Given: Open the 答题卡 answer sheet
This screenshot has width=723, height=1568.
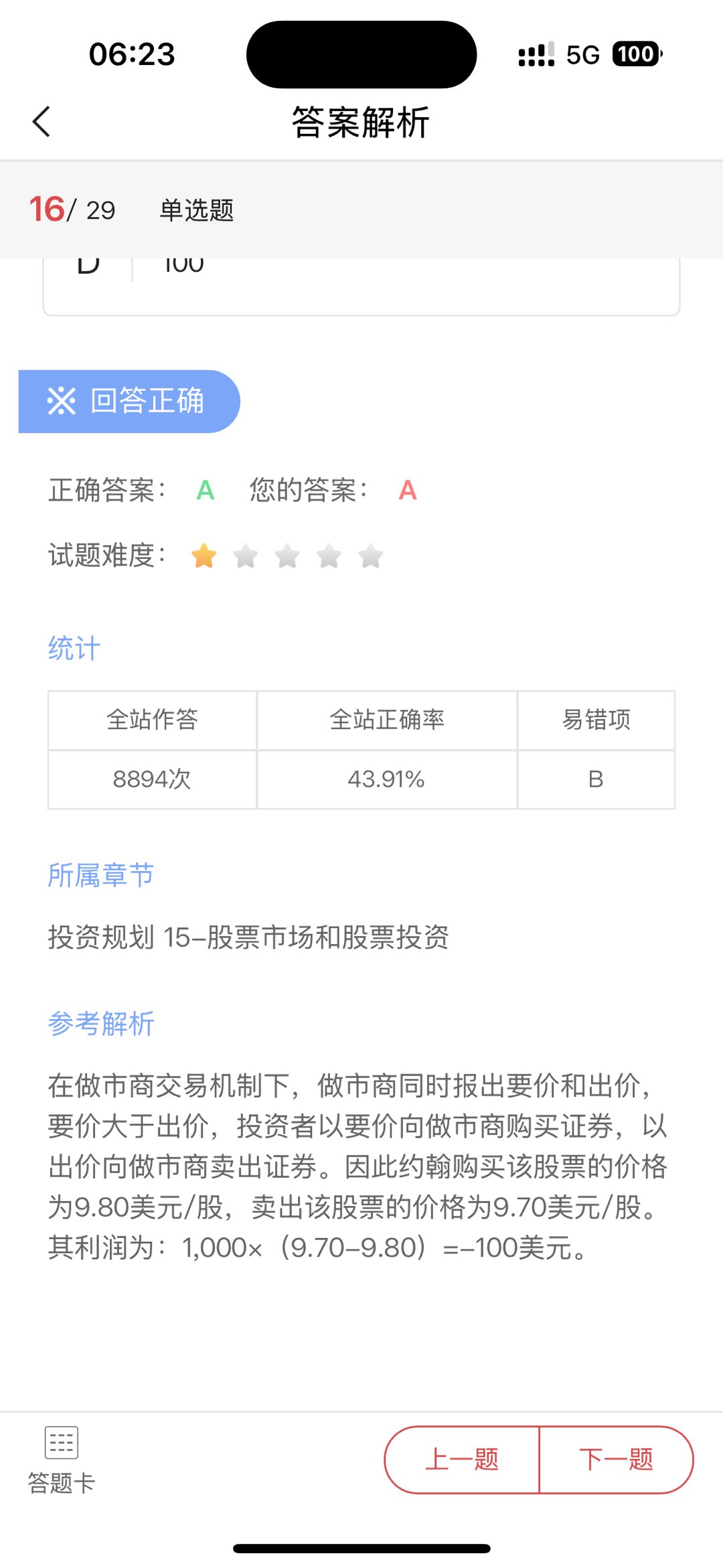Looking at the screenshot, I should pos(61,1461).
